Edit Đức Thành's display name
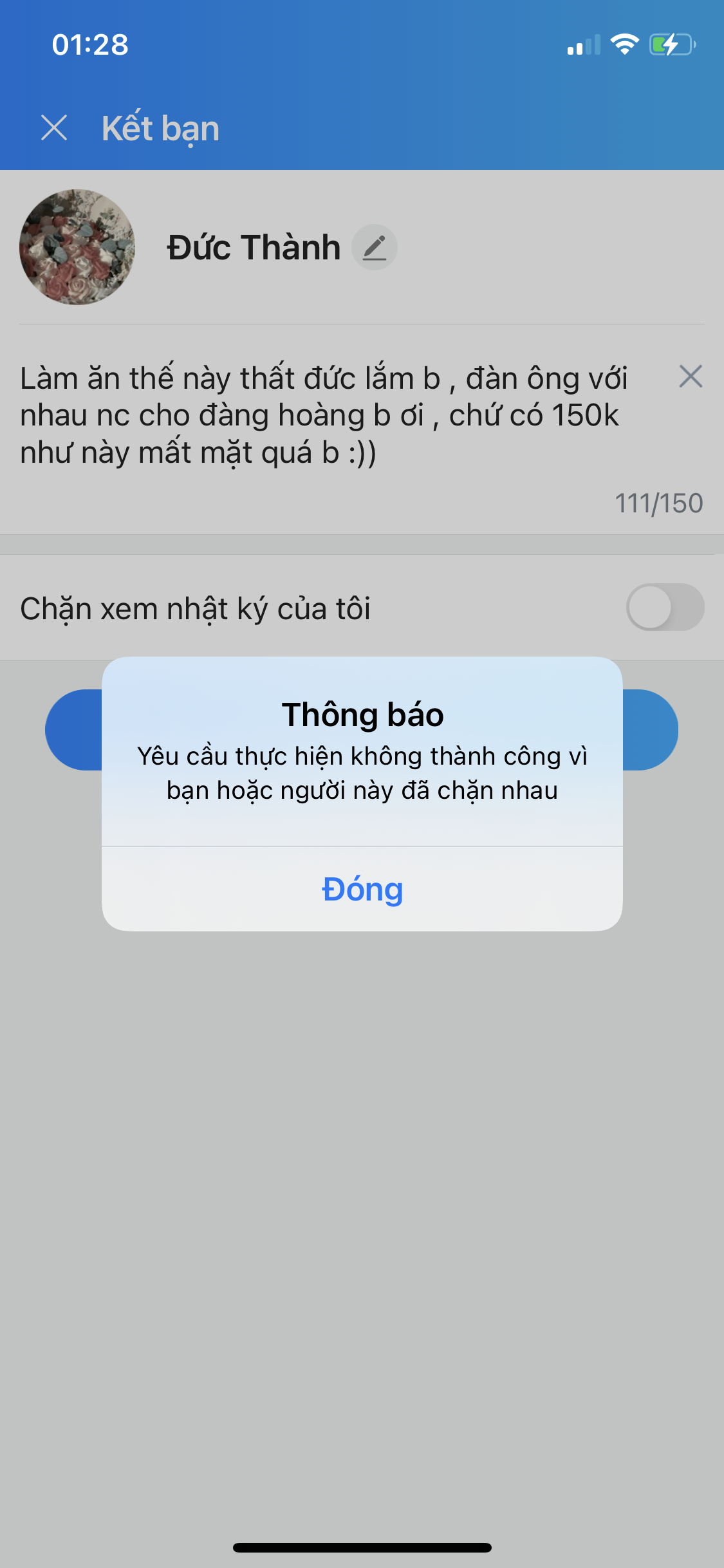724x1568 pixels. 375,247
